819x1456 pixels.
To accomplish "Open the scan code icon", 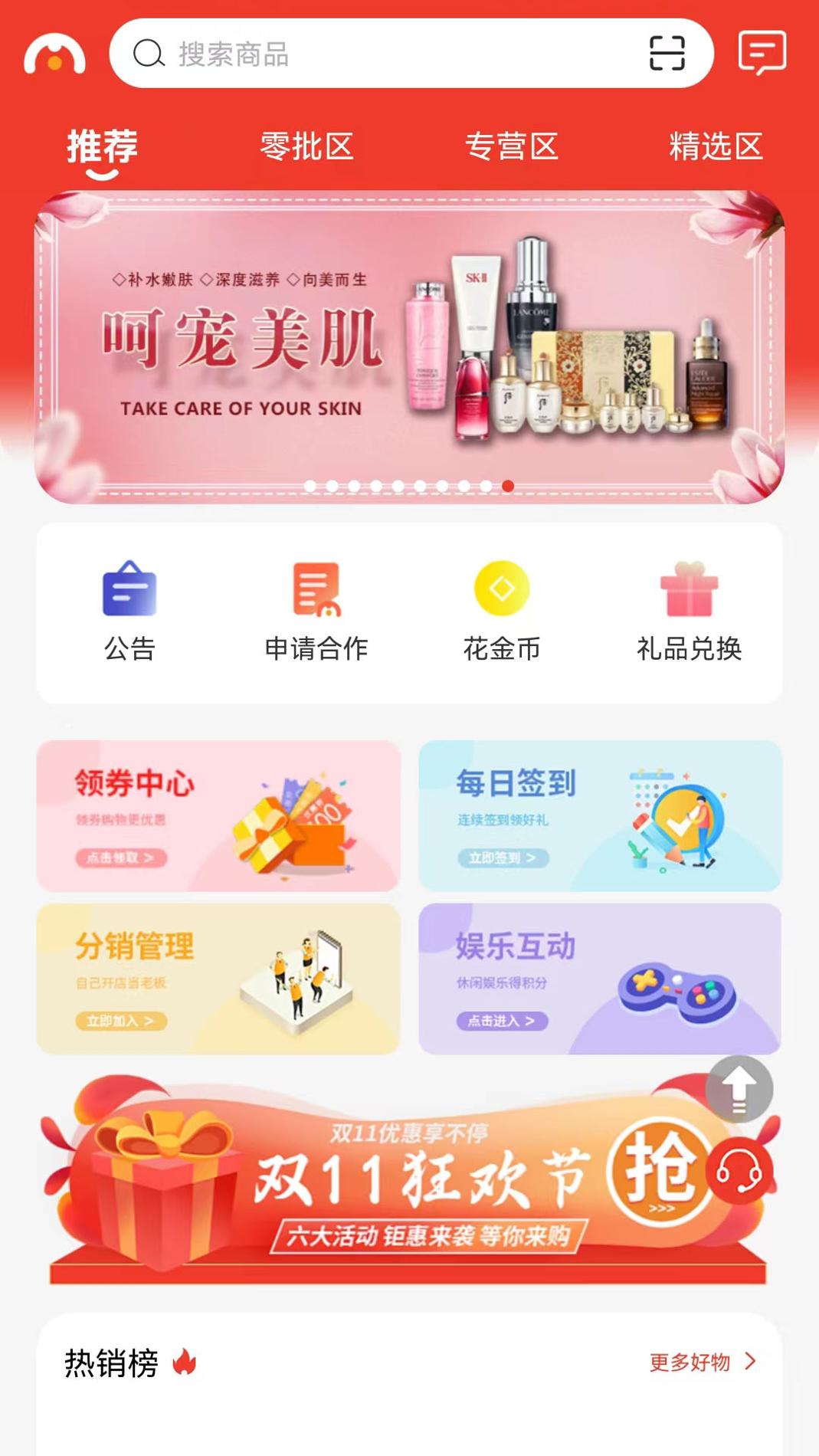I will tap(667, 54).
